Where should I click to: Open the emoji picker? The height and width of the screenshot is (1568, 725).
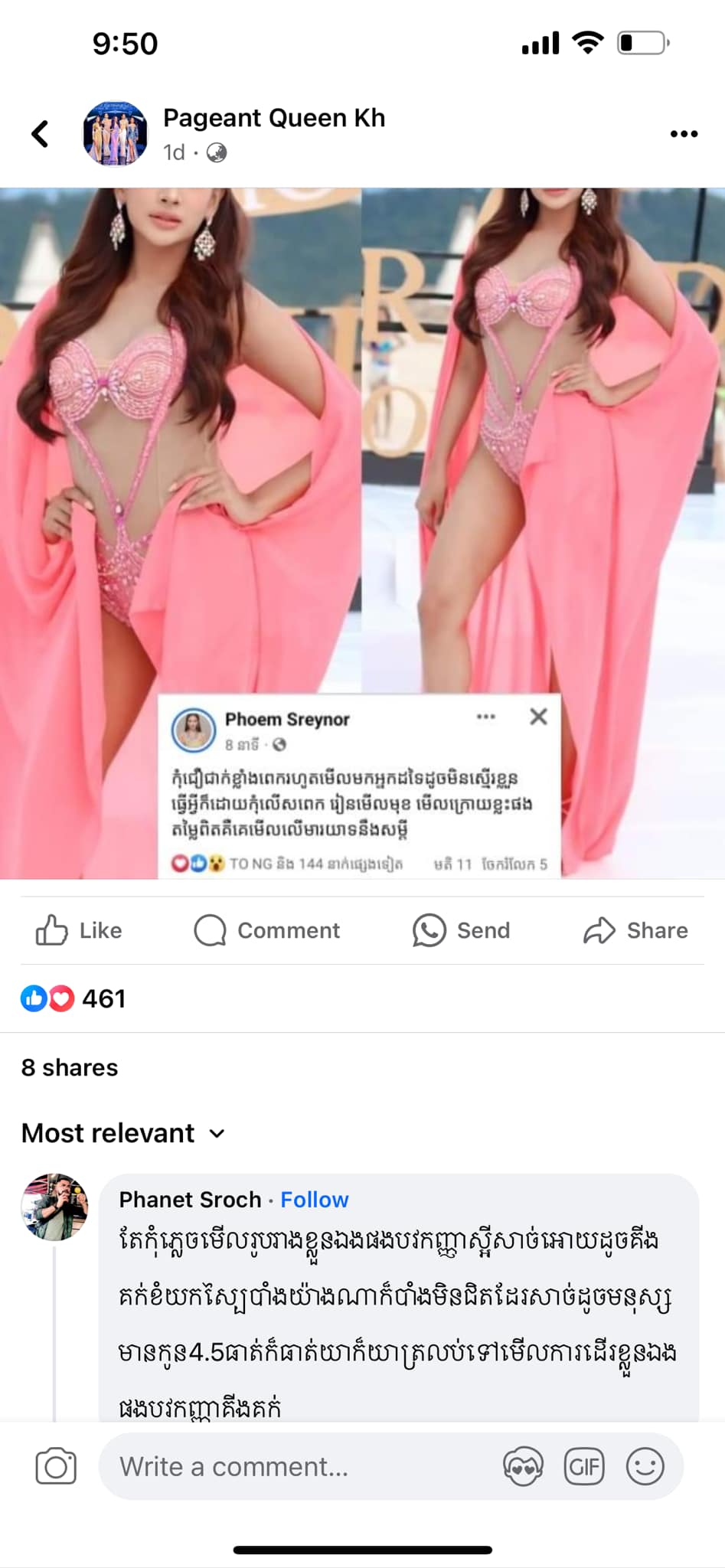click(x=645, y=1466)
